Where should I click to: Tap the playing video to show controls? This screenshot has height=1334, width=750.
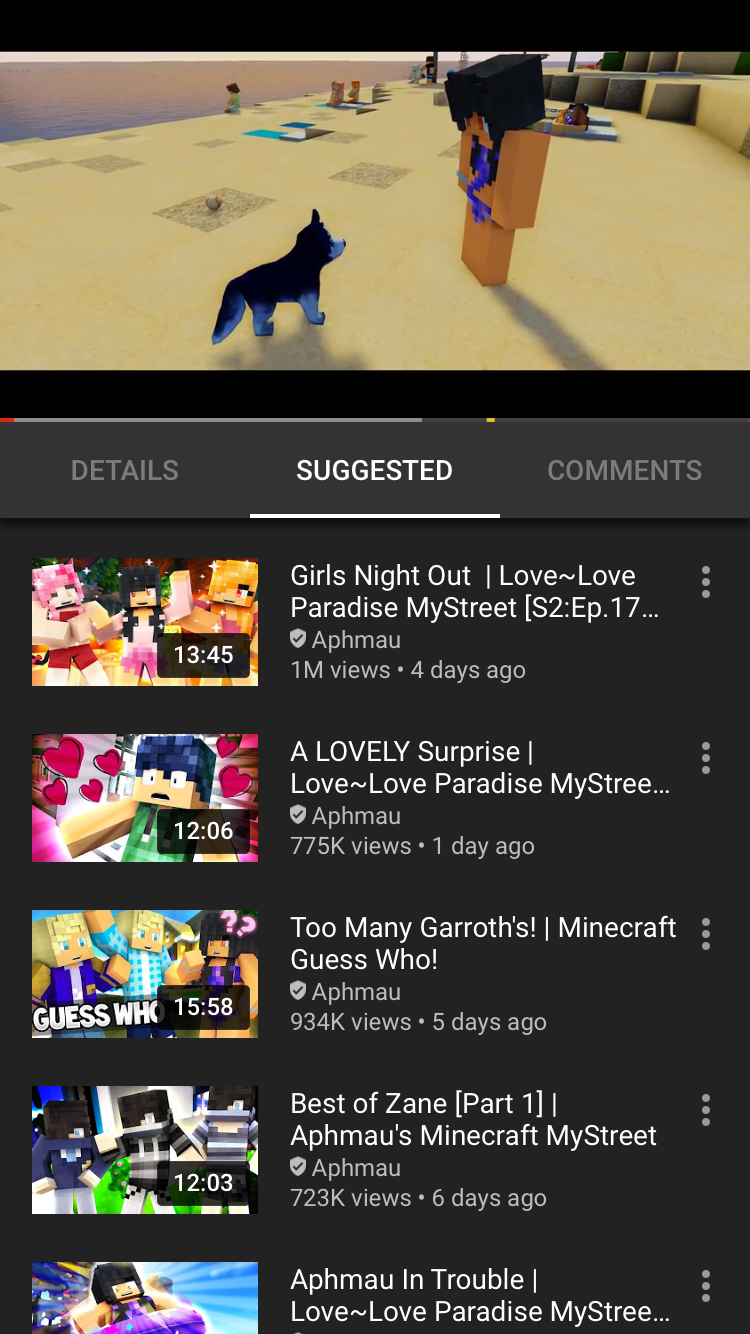(x=375, y=210)
